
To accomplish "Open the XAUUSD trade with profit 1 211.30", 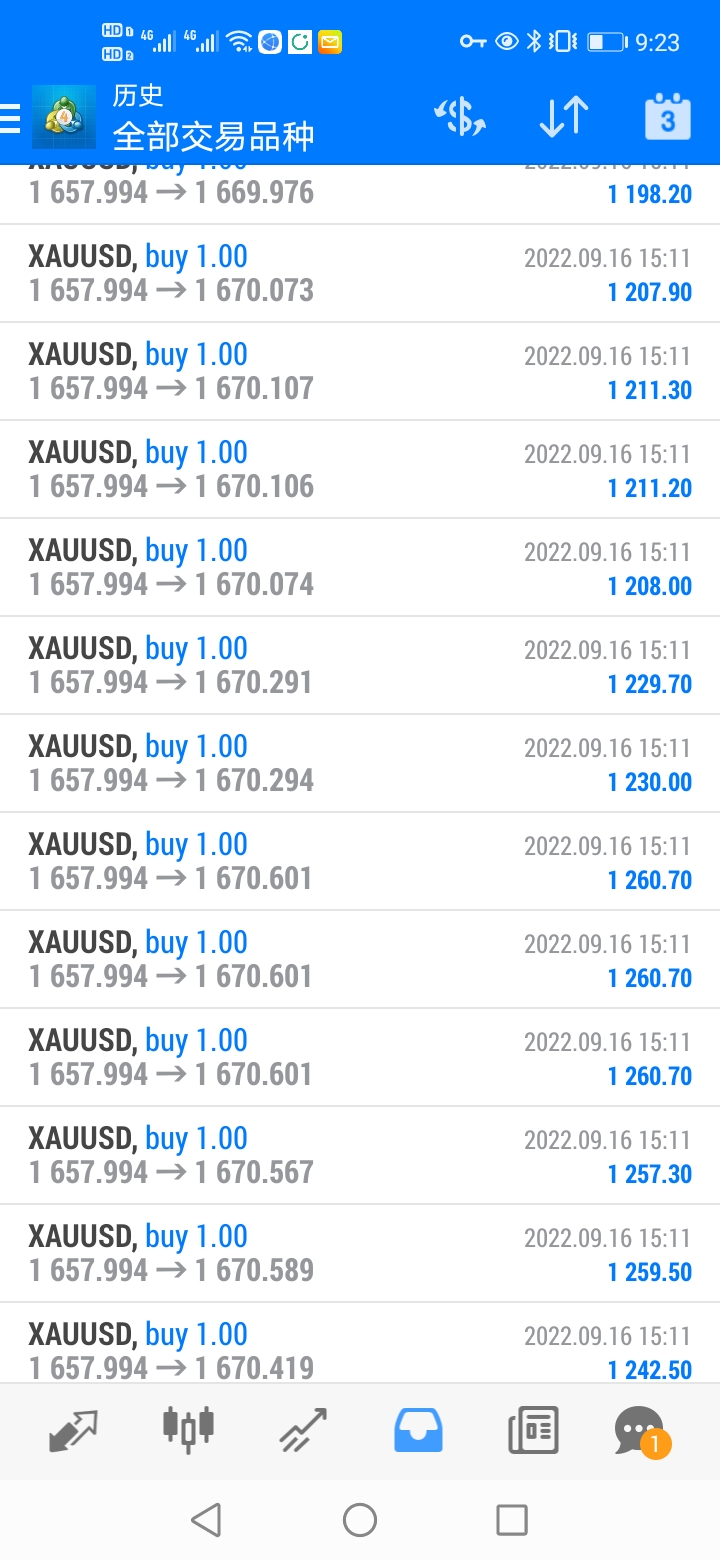I will (x=360, y=371).
